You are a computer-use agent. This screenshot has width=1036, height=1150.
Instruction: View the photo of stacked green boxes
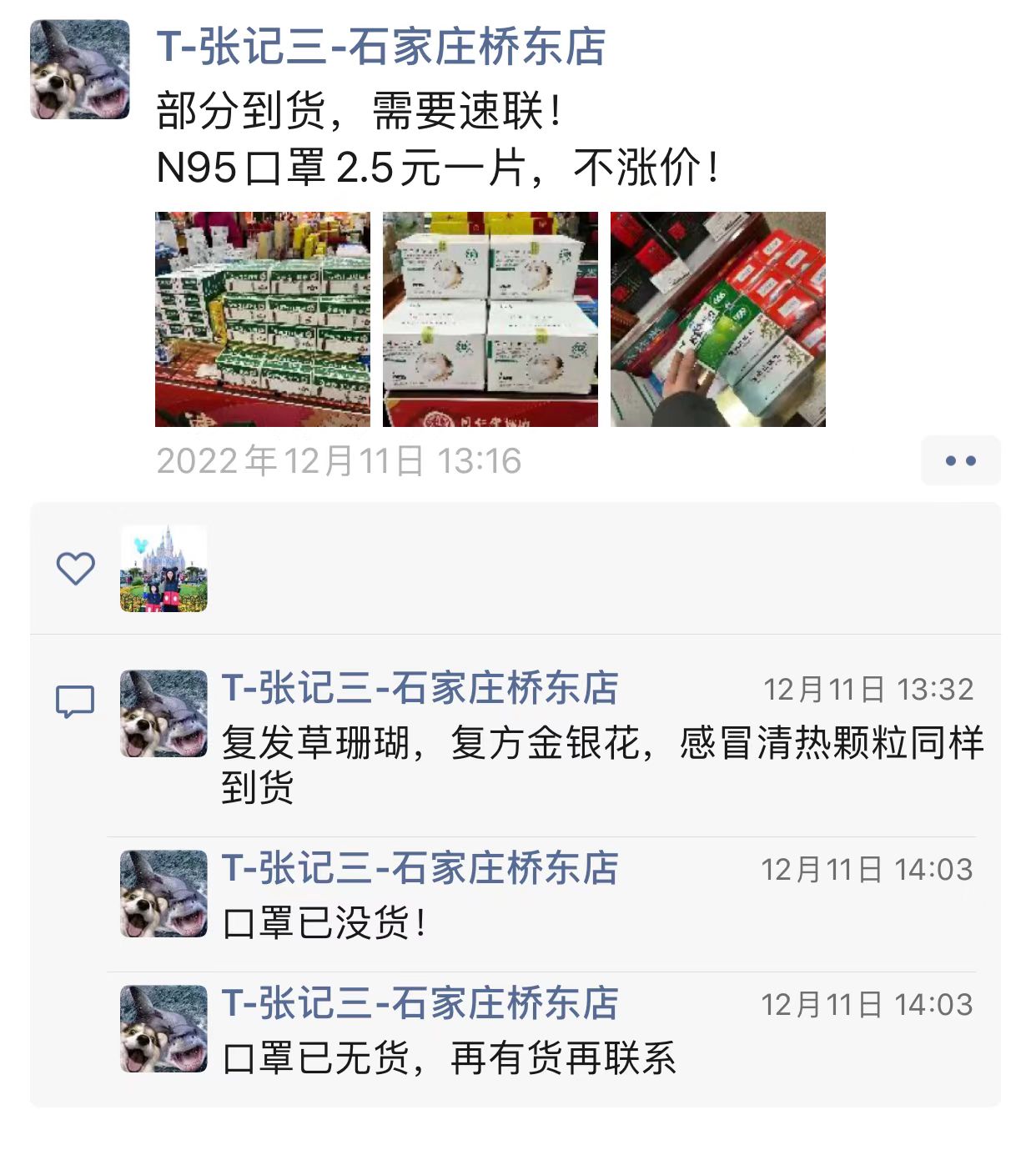click(x=263, y=319)
